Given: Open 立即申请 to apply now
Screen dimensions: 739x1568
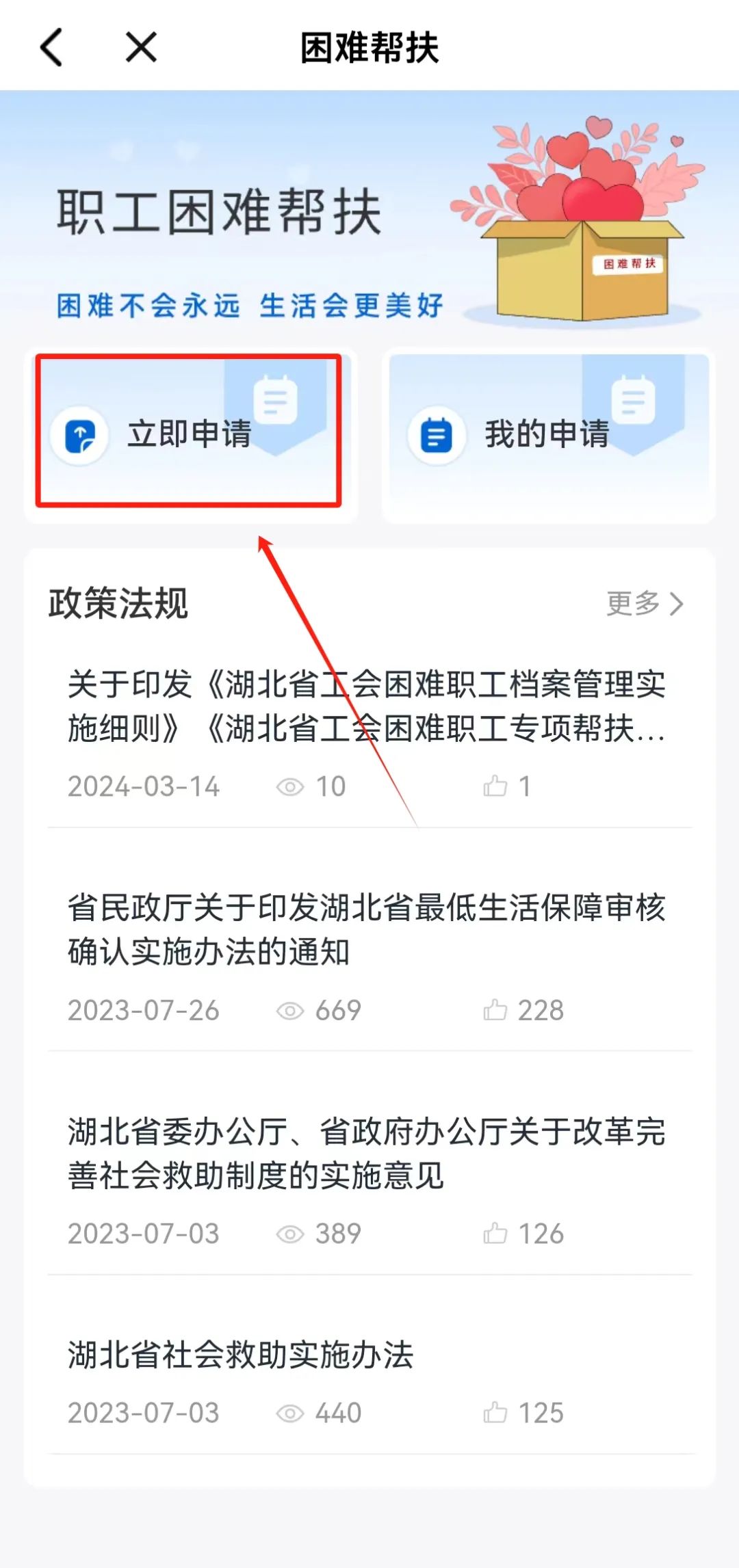Looking at the screenshot, I should pos(189,434).
